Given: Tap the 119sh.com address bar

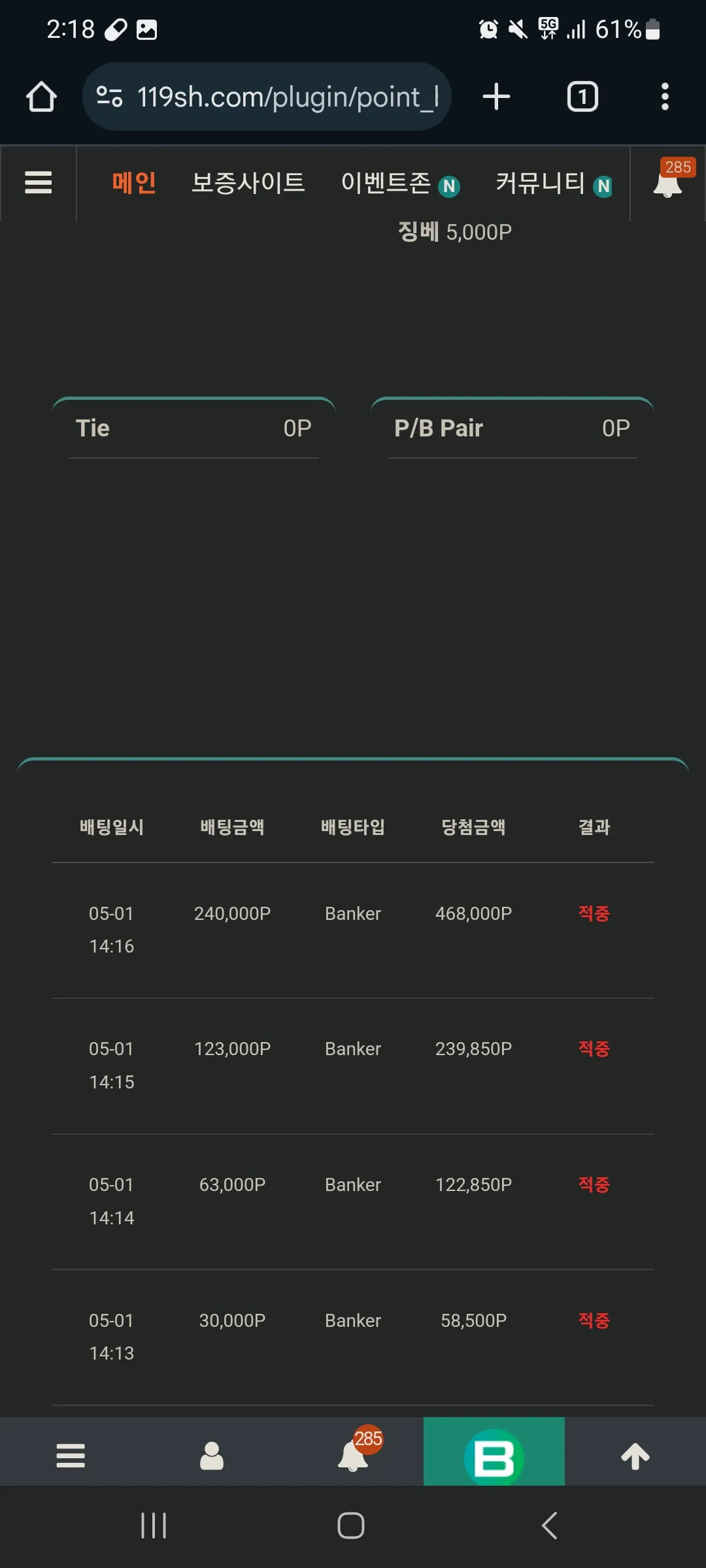Looking at the screenshot, I should click(267, 97).
